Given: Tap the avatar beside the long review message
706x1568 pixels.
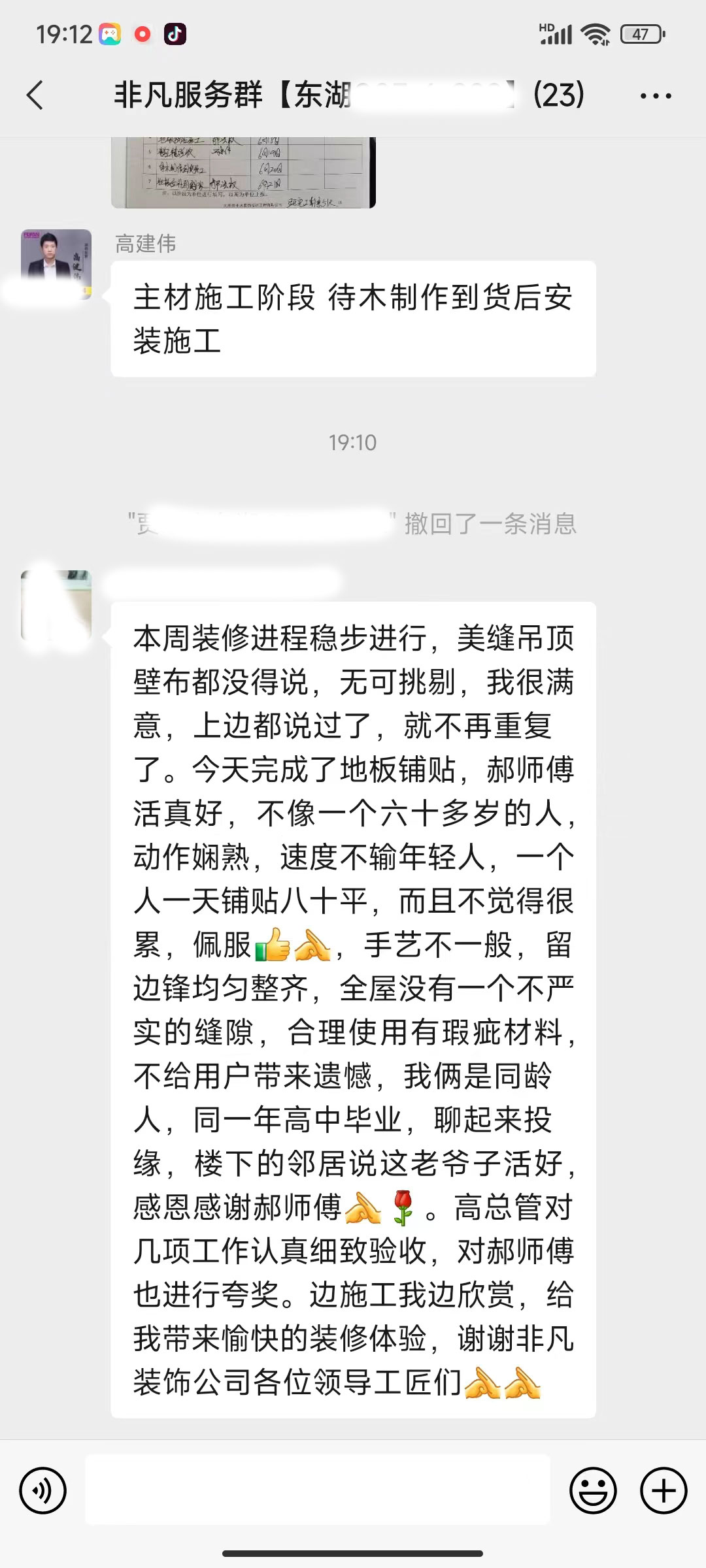Looking at the screenshot, I should (x=56, y=606).
